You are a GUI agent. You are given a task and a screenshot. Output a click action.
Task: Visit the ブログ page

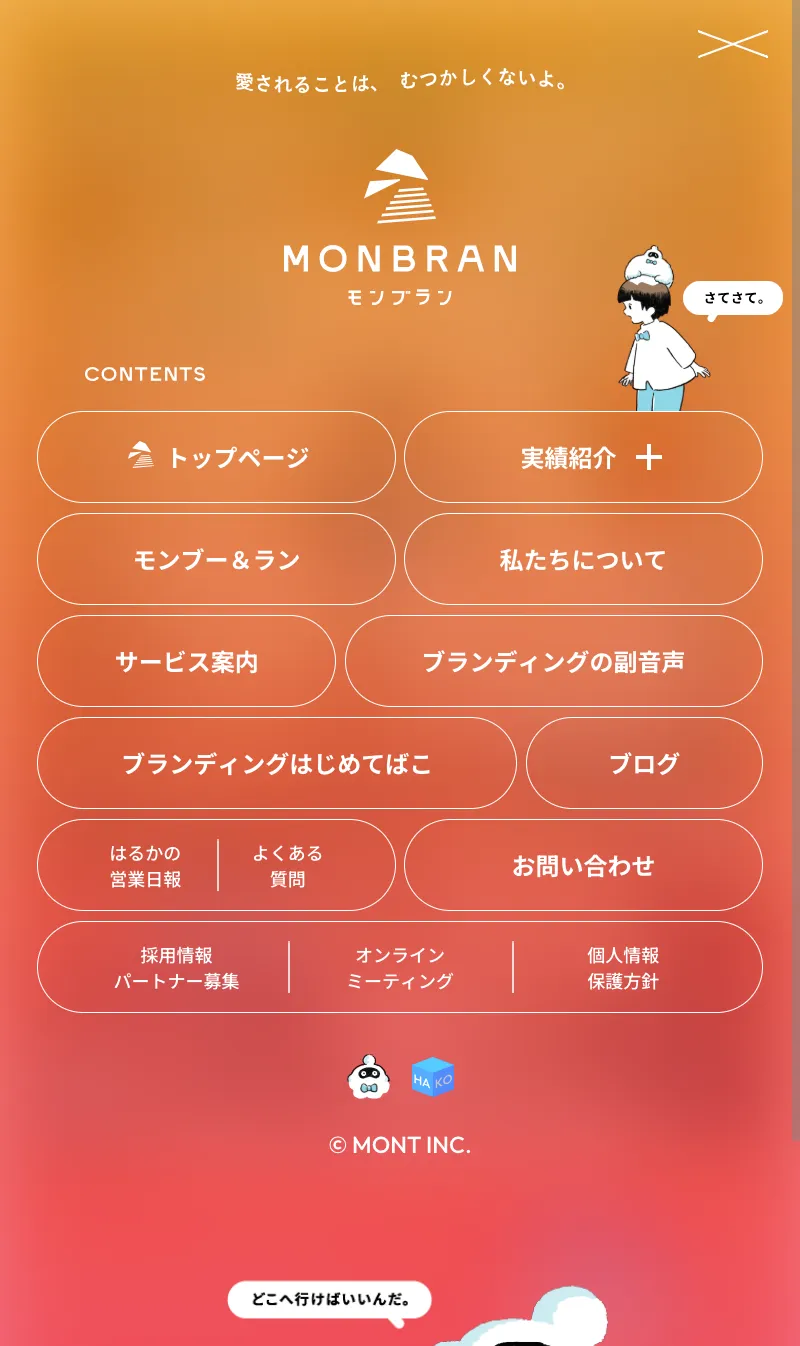(644, 763)
